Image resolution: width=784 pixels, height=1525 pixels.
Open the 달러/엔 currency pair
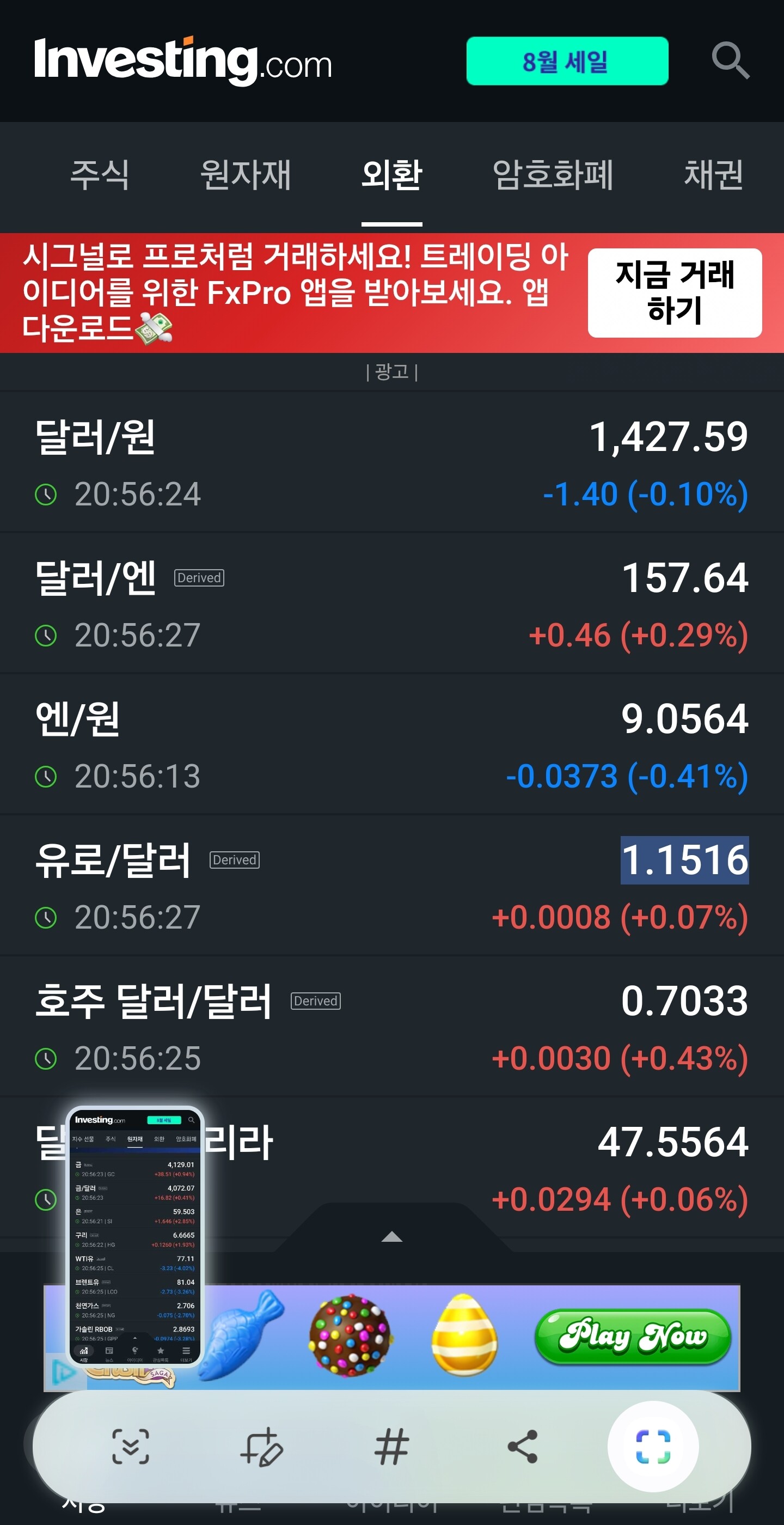[x=391, y=603]
